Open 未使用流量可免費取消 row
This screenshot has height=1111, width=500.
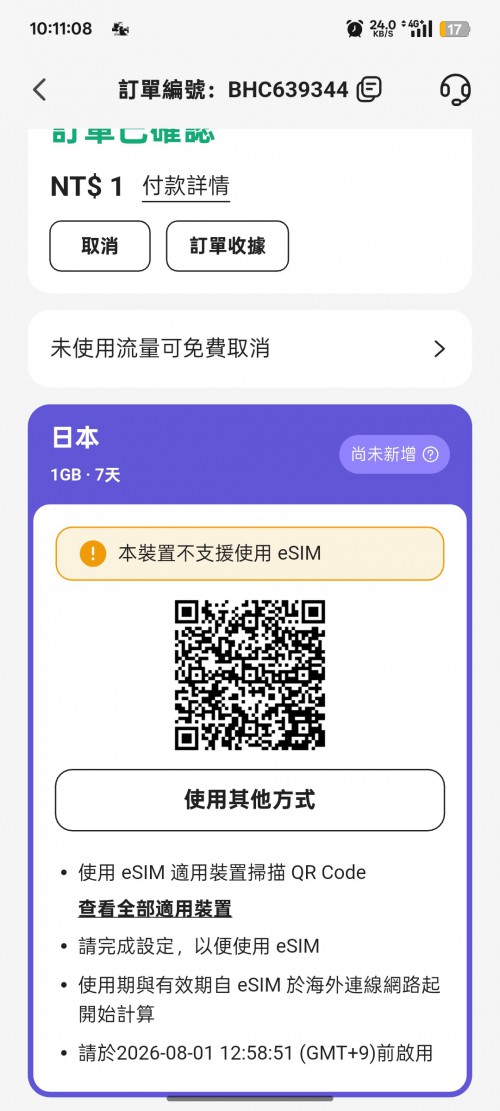[x=250, y=349]
